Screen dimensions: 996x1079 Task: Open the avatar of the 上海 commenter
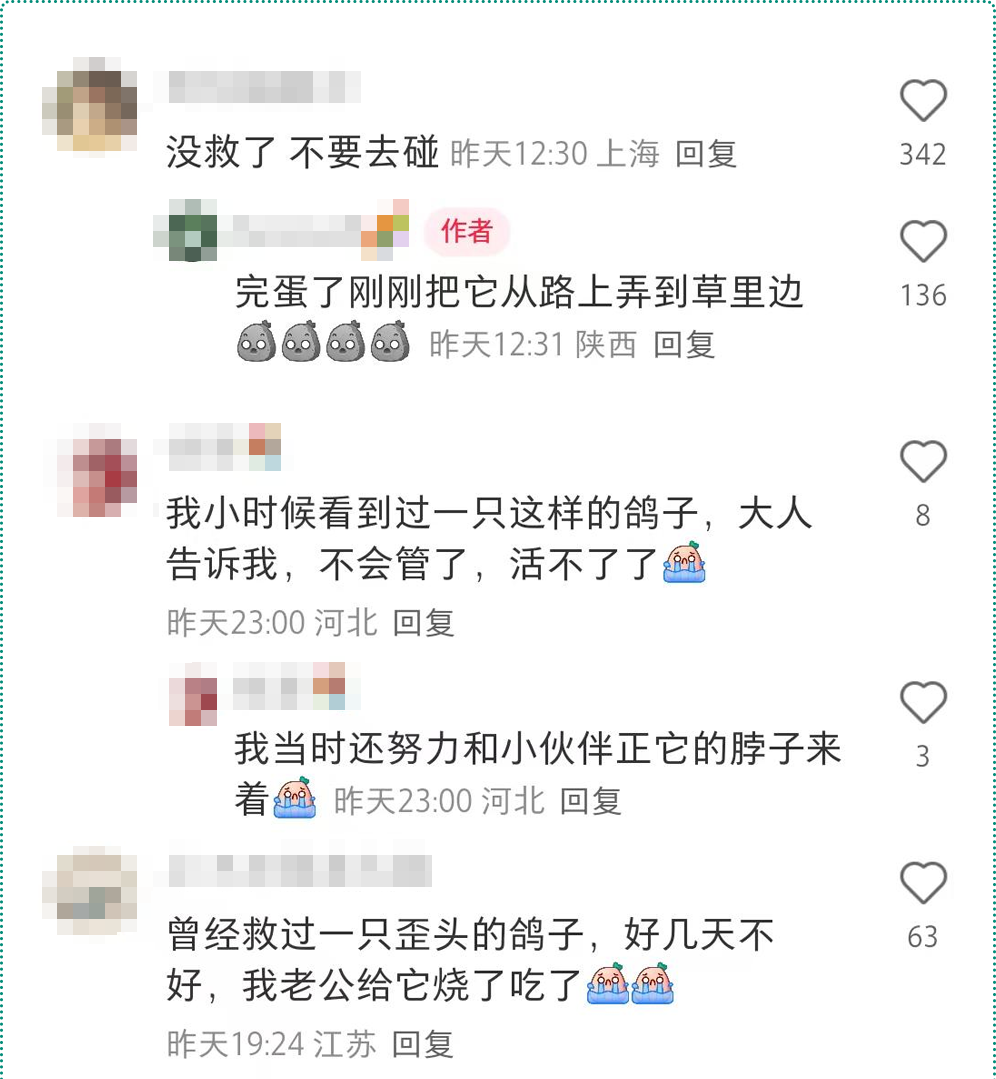(x=90, y=110)
